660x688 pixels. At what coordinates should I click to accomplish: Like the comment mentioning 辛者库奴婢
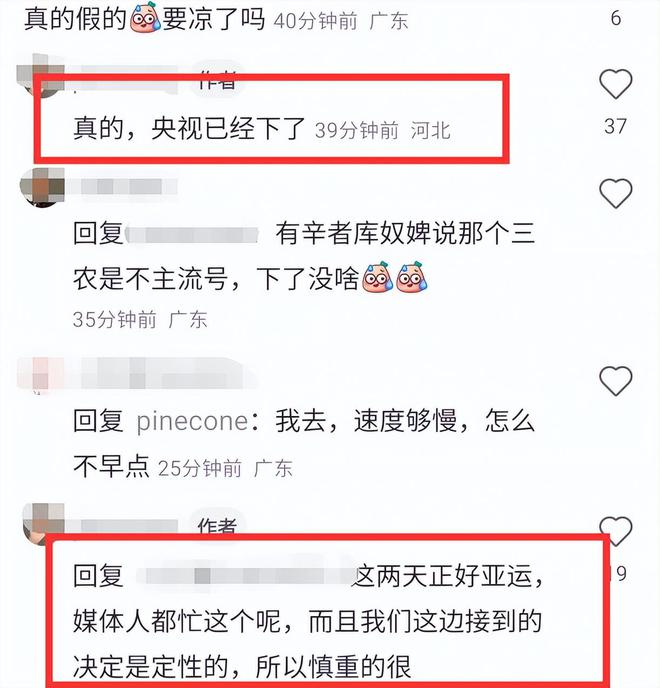(615, 192)
